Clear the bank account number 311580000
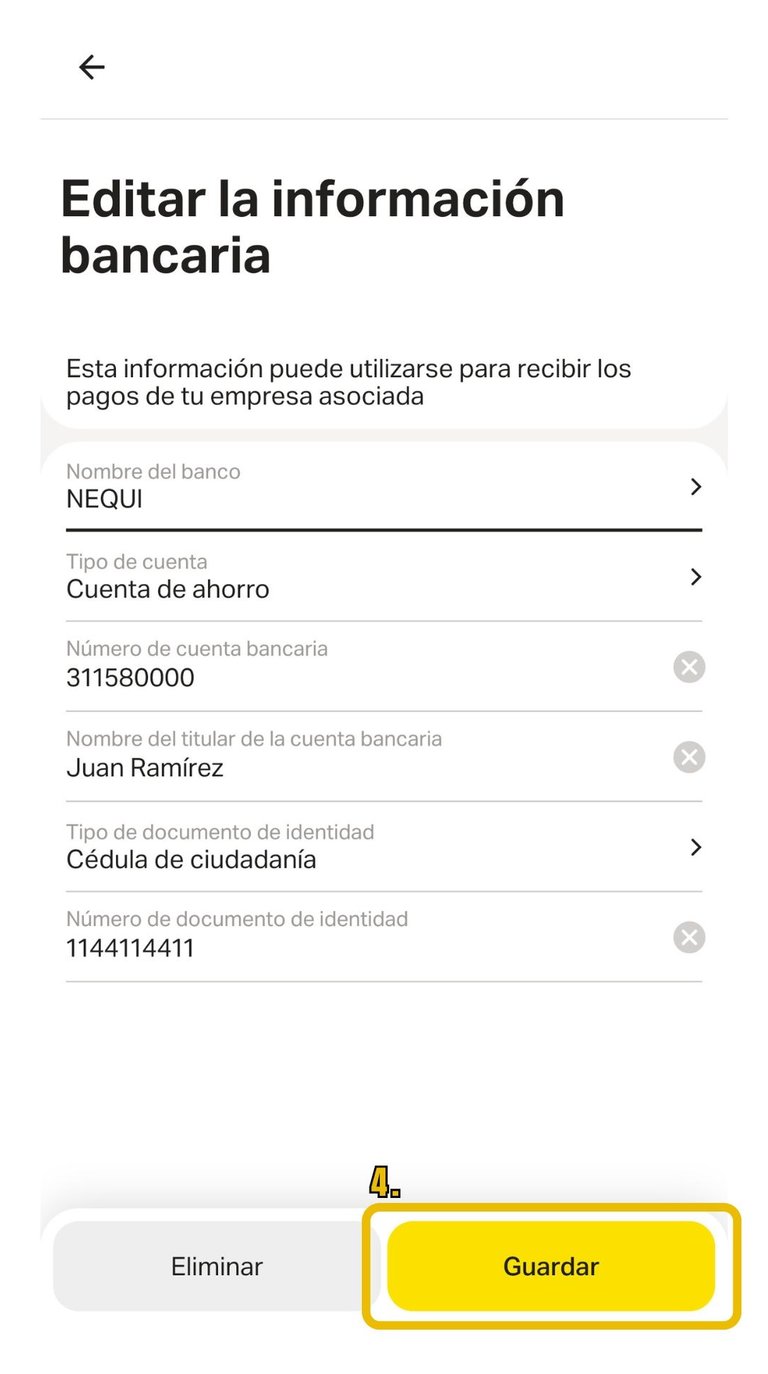Screen dimensions: 768x1374 [689, 667]
